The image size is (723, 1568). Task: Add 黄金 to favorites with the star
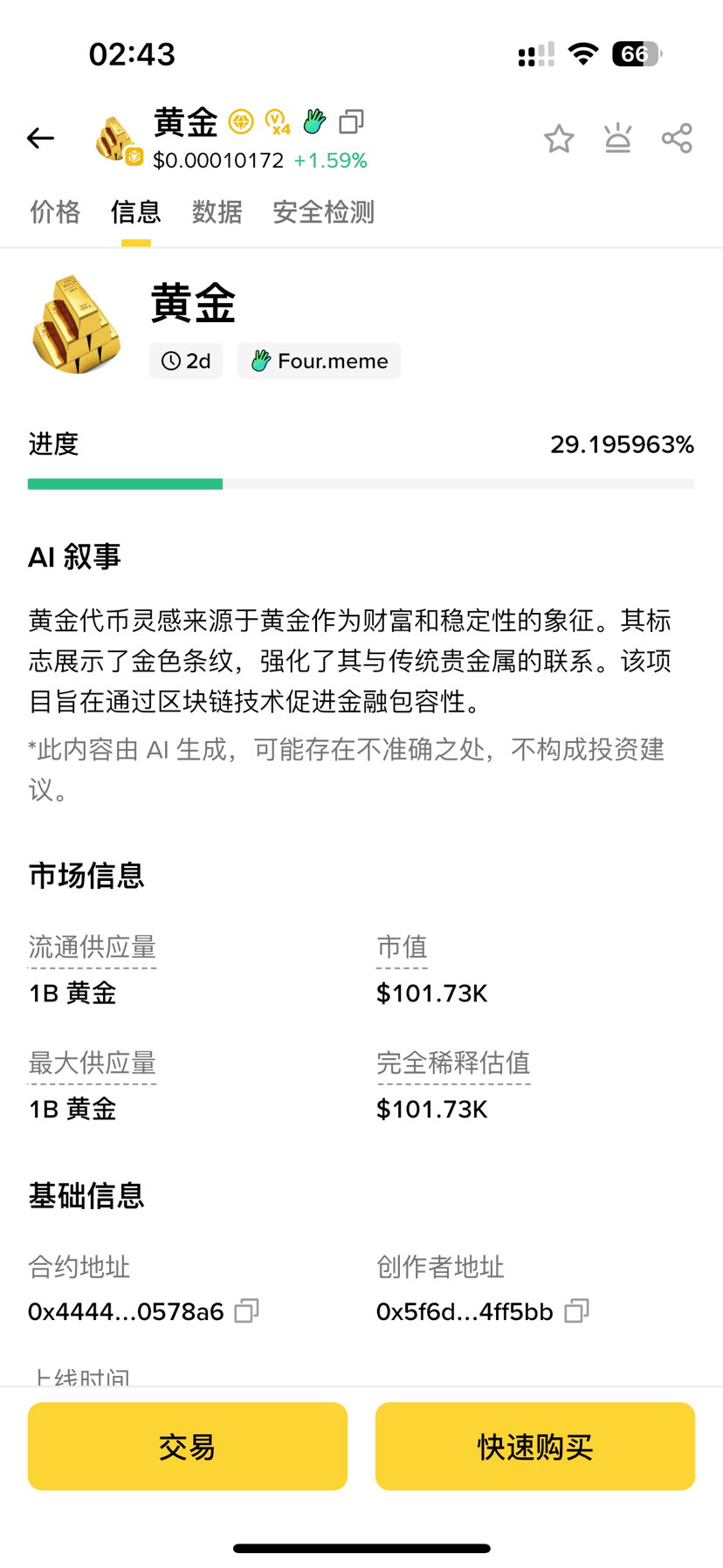coord(559,138)
